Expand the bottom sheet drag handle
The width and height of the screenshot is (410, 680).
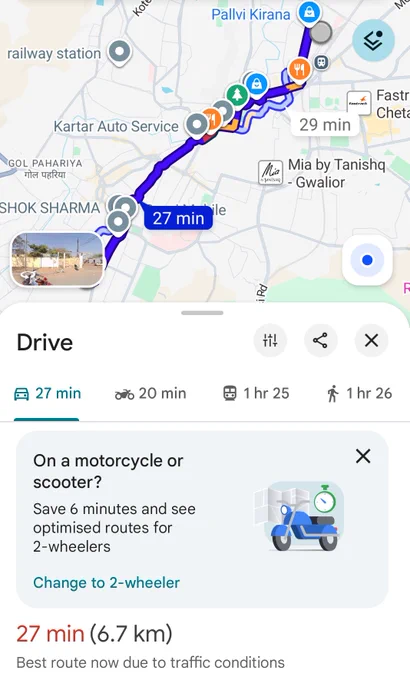coord(202,313)
